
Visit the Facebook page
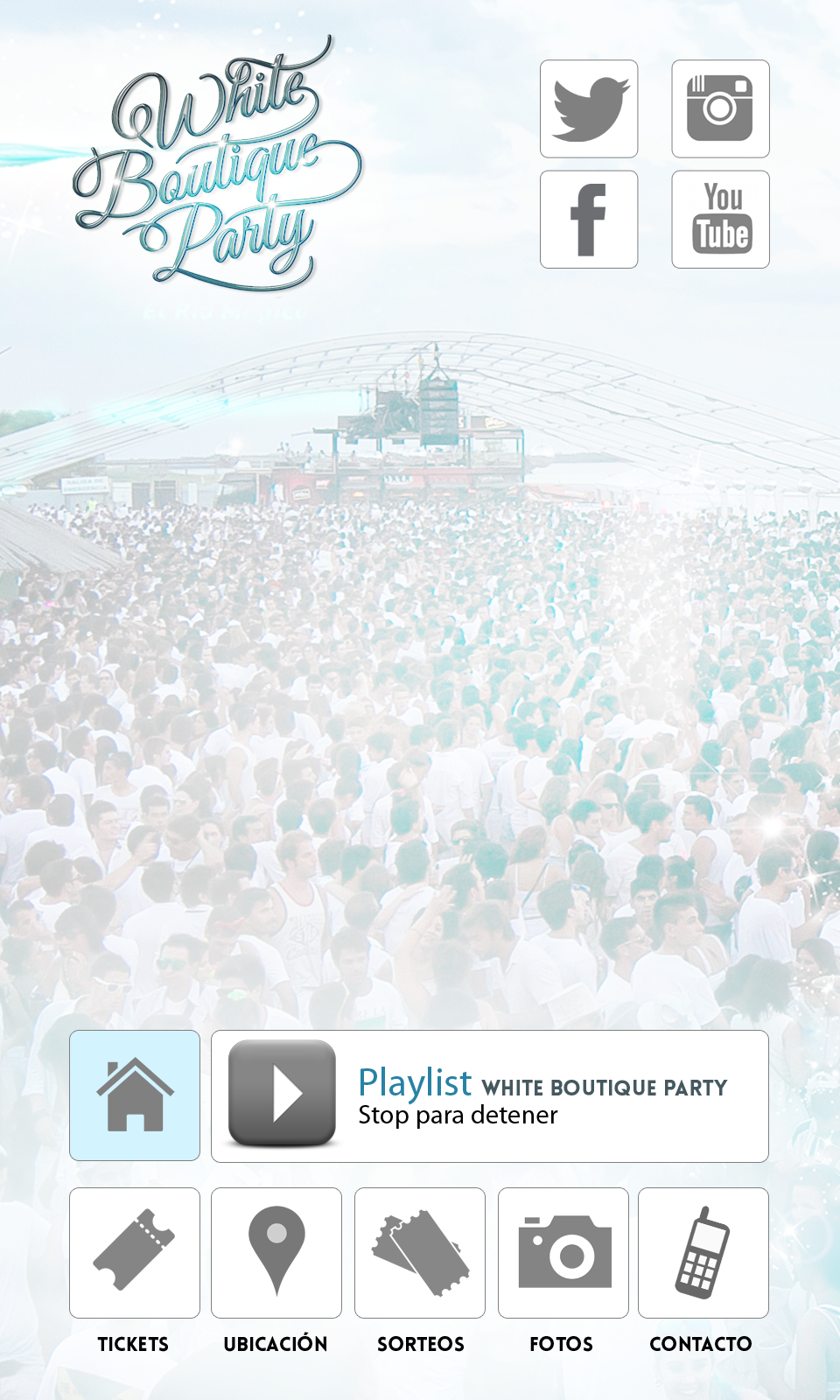click(x=589, y=220)
